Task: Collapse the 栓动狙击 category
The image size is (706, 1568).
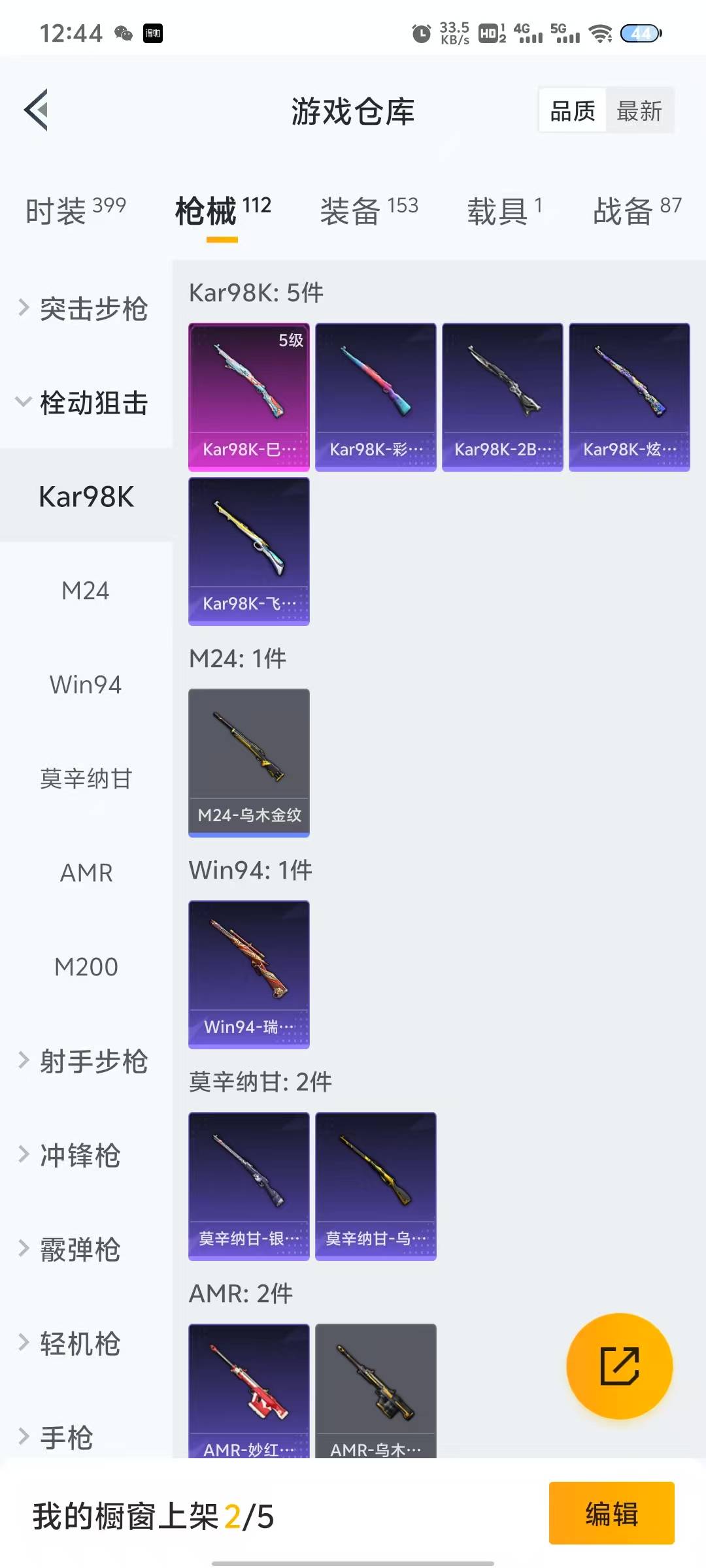Action: [85, 402]
